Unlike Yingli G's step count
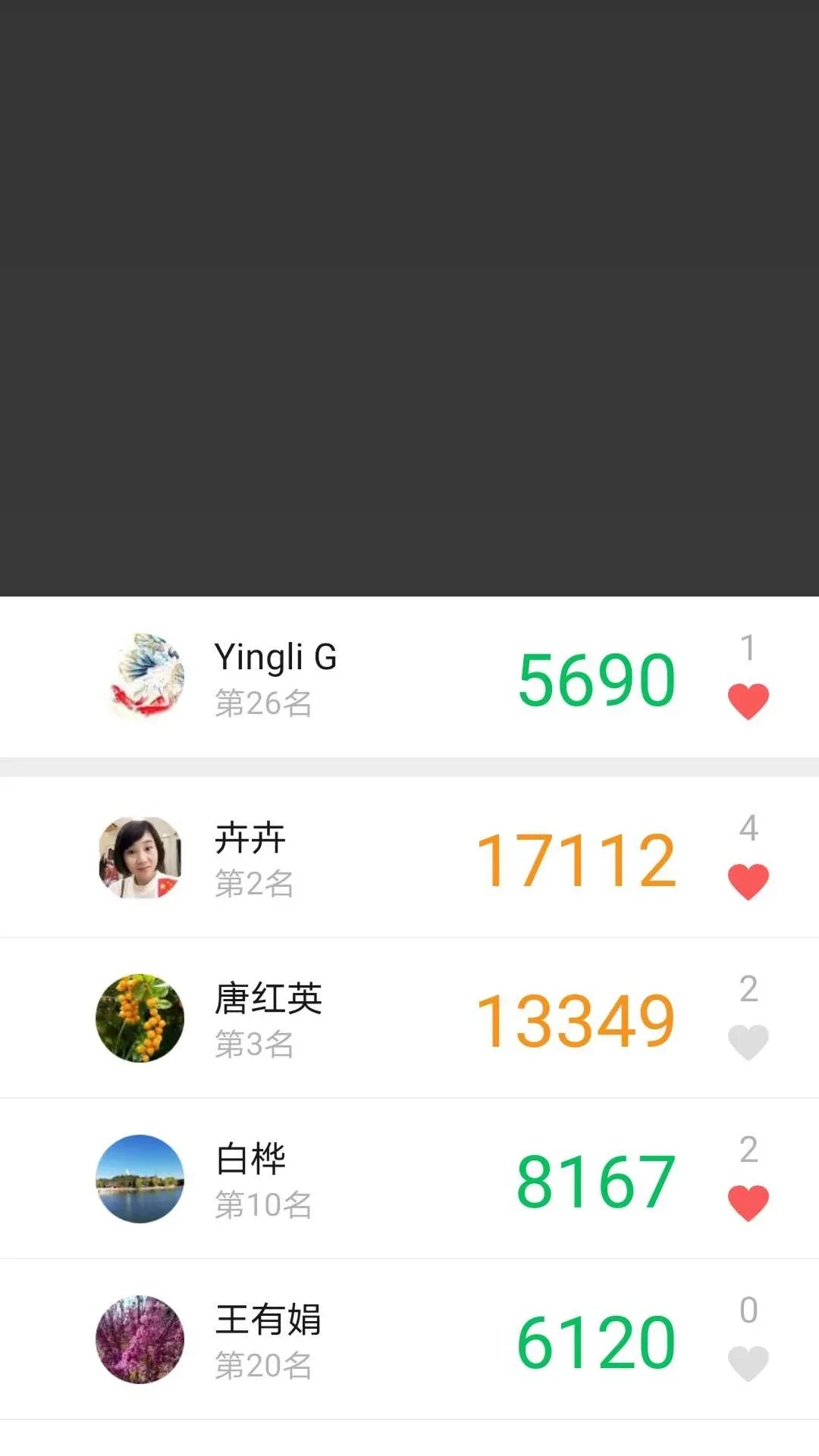Viewport: 819px width, 1456px height. tap(748, 700)
